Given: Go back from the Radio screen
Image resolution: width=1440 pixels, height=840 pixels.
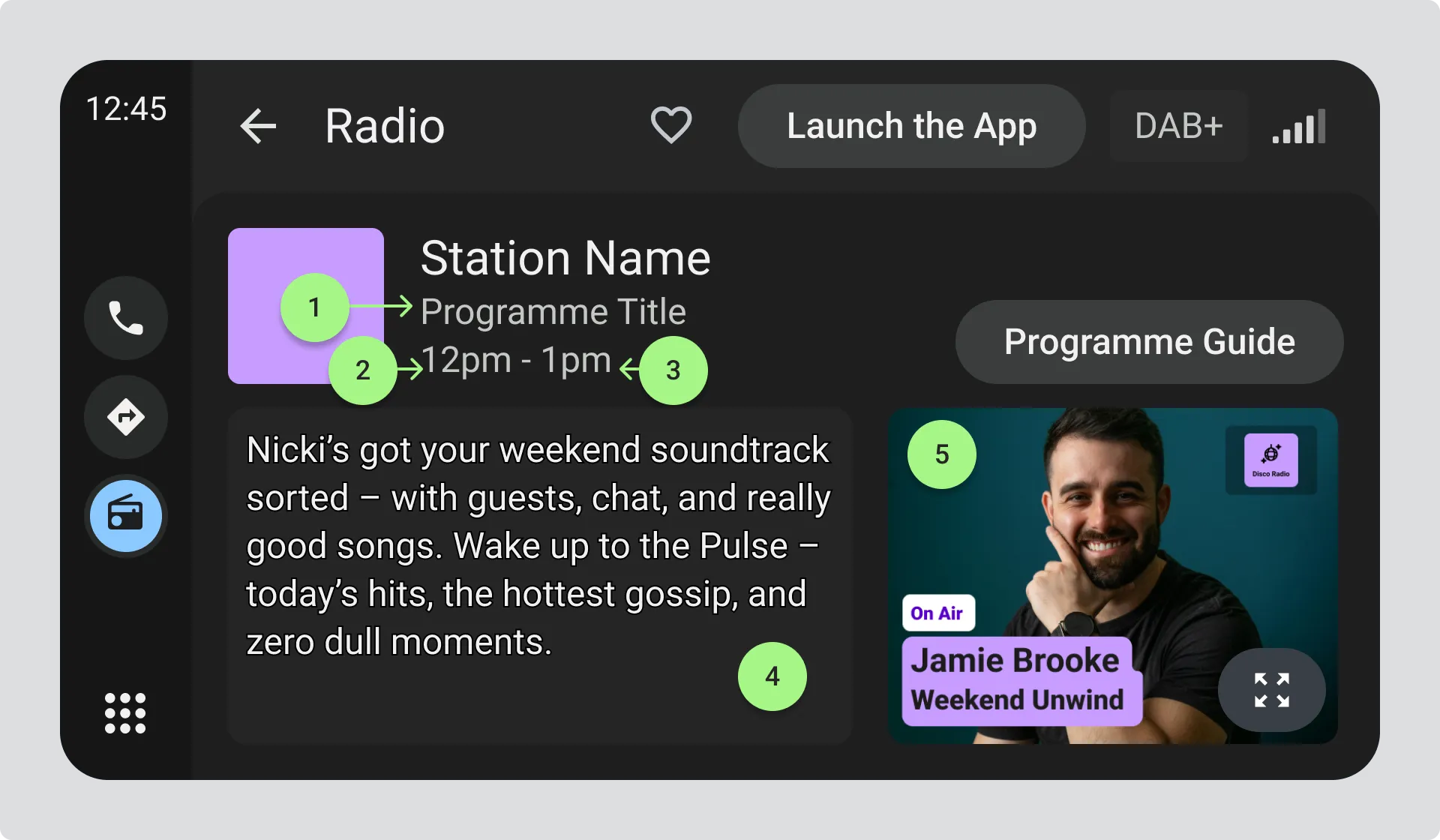Looking at the screenshot, I should pyautogui.click(x=259, y=126).
